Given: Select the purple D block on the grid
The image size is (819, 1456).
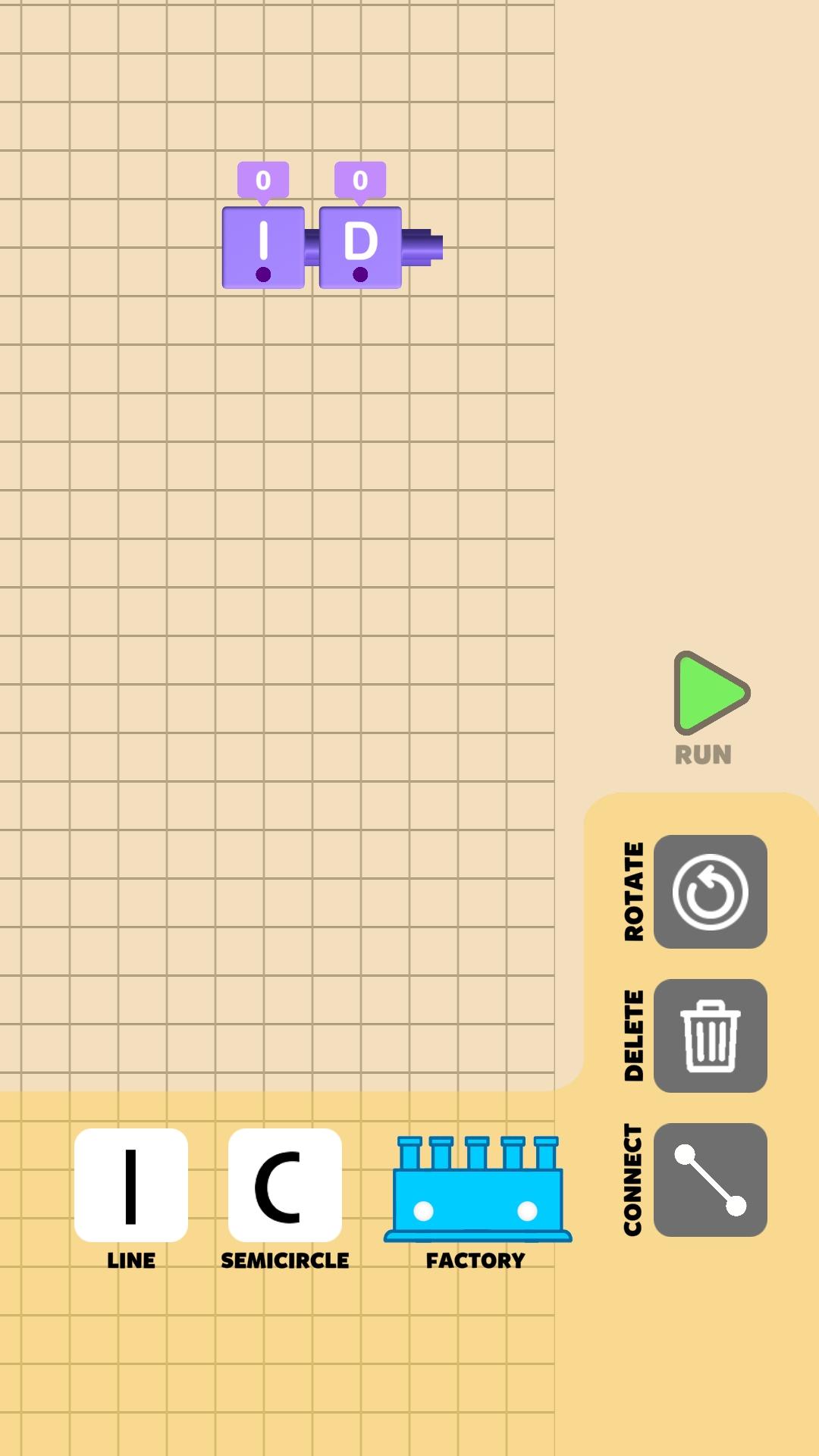Looking at the screenshot, I should (x=360, y=247).
